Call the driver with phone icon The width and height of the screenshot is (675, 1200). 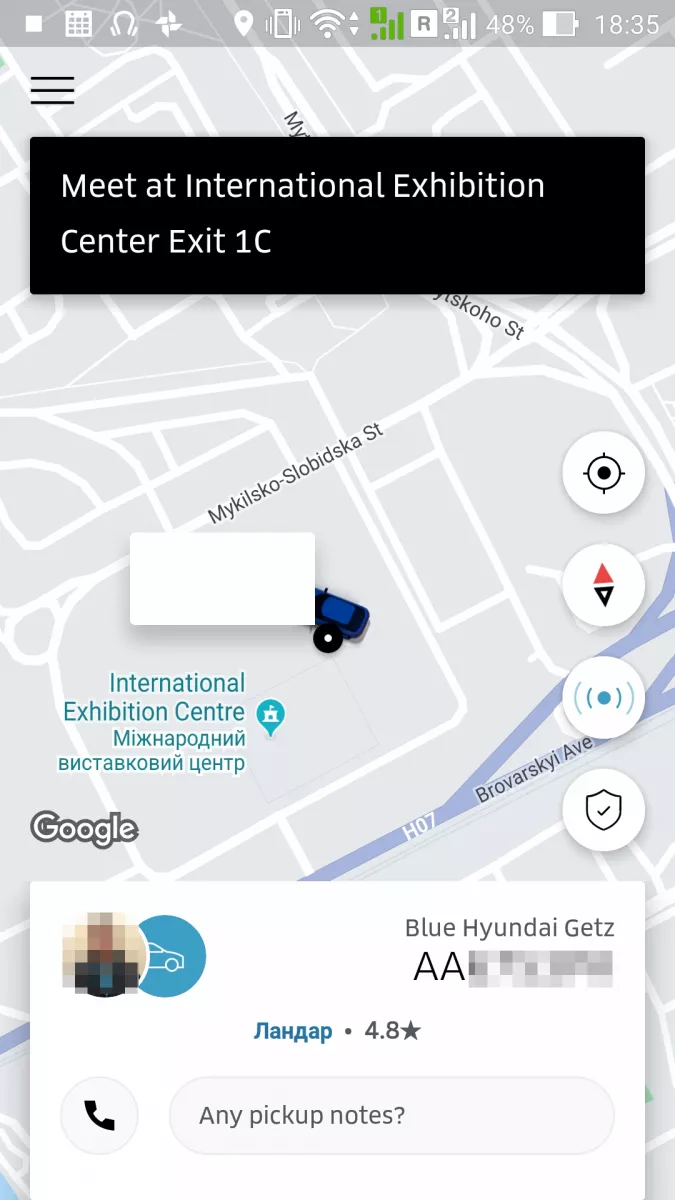[x=99, y=1115]
